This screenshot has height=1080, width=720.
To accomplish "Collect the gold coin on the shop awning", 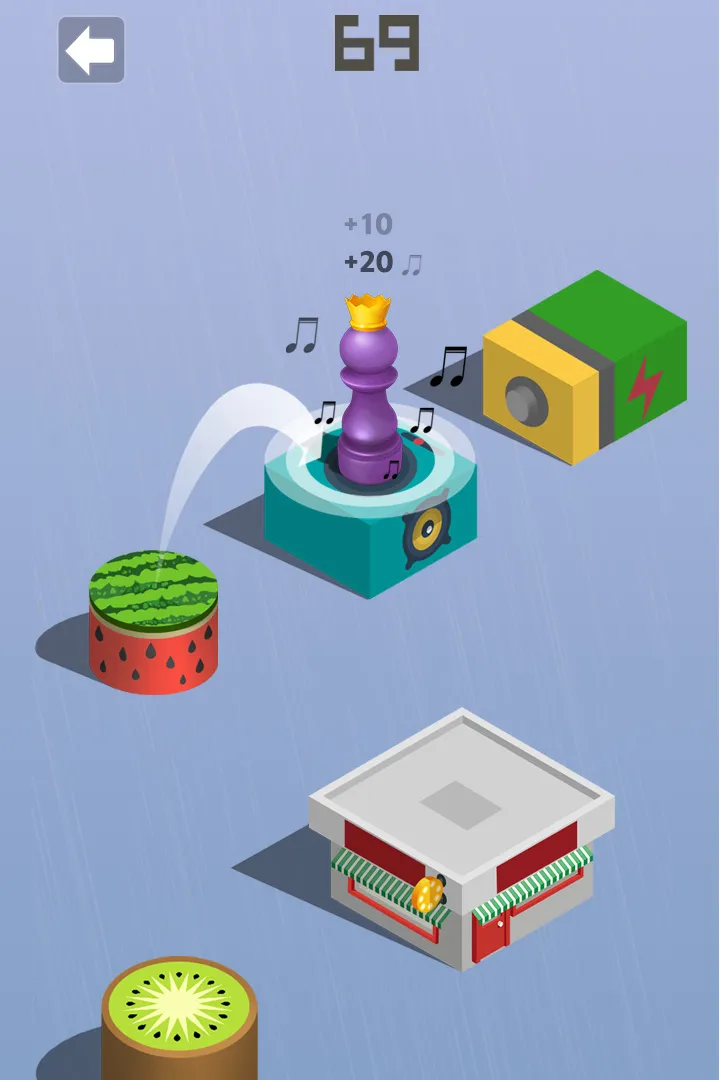I will point(428,895).
